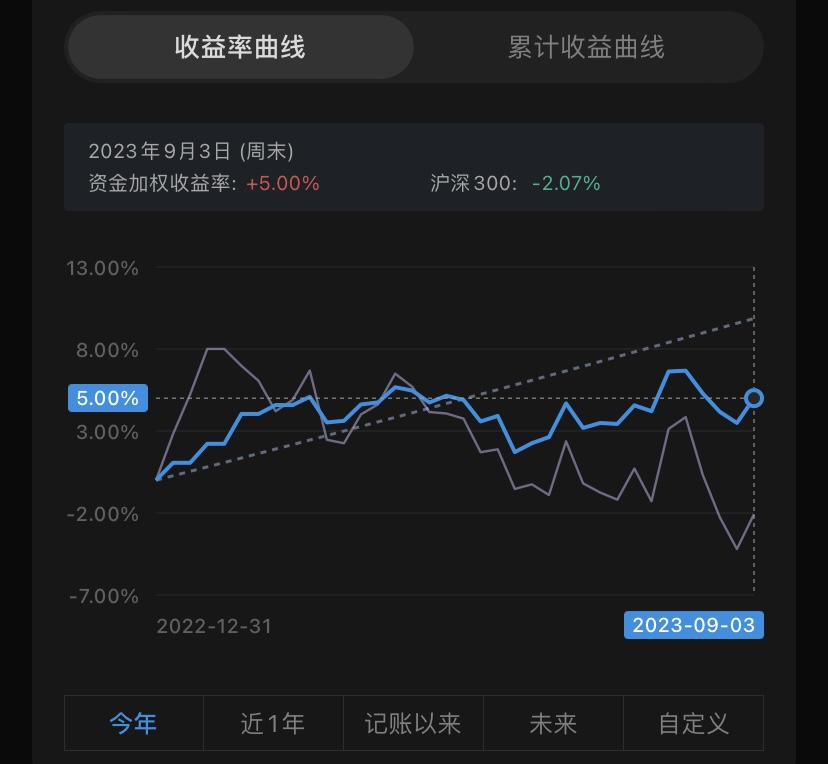This screenshot has width=828, height=764.
Task: Select the 今年 time range
Action: (134, 723)
